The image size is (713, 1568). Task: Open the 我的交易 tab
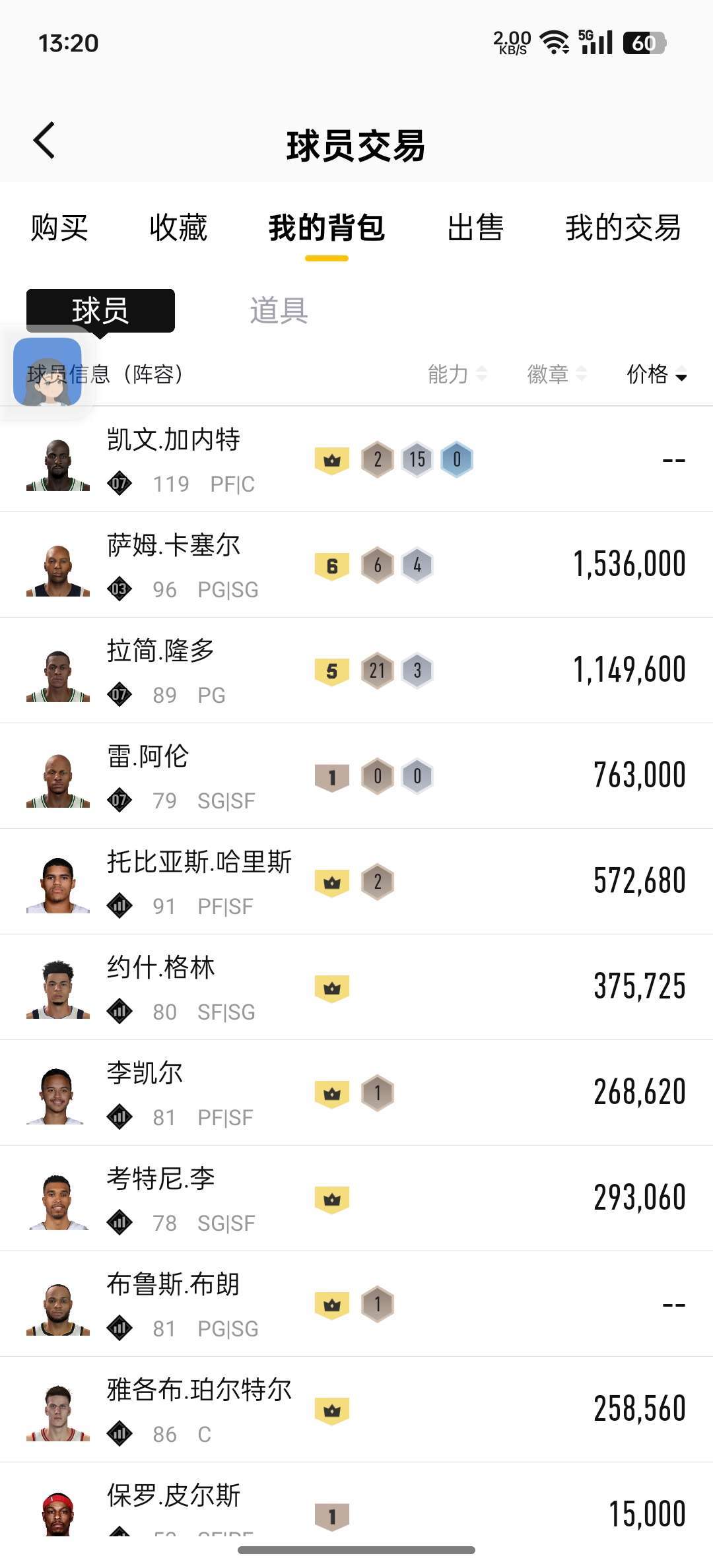click(x=623, y=229)
